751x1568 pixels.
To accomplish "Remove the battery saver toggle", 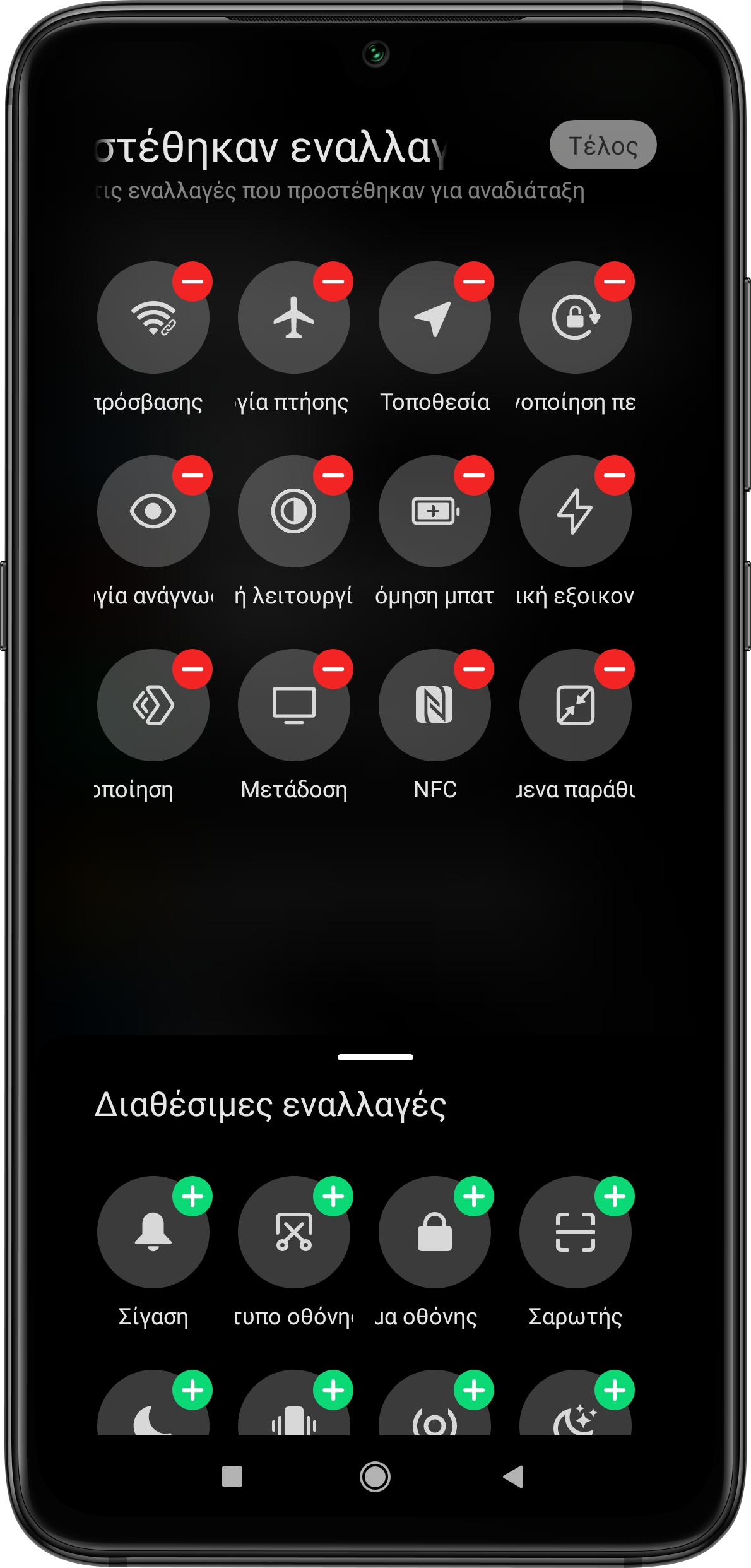I will [x=474, y=475].
